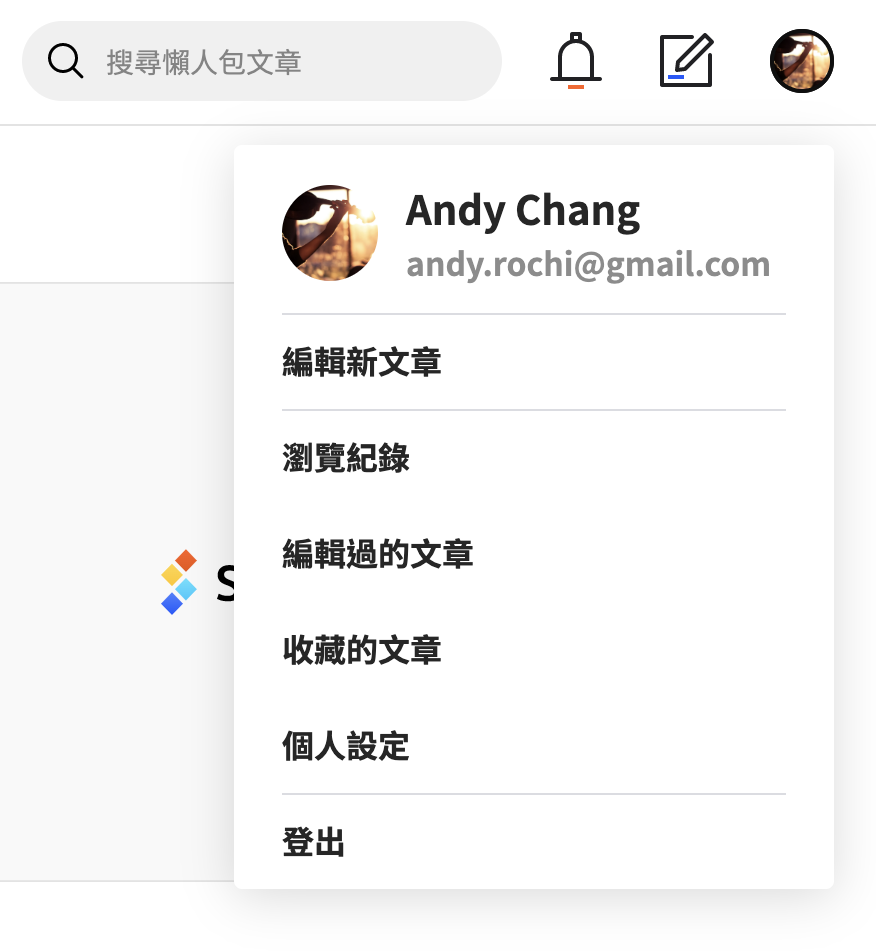This screenshot has width=876, height=952.
Task: Open 收藏的文章 saved articles
Action: click(362, 650)
